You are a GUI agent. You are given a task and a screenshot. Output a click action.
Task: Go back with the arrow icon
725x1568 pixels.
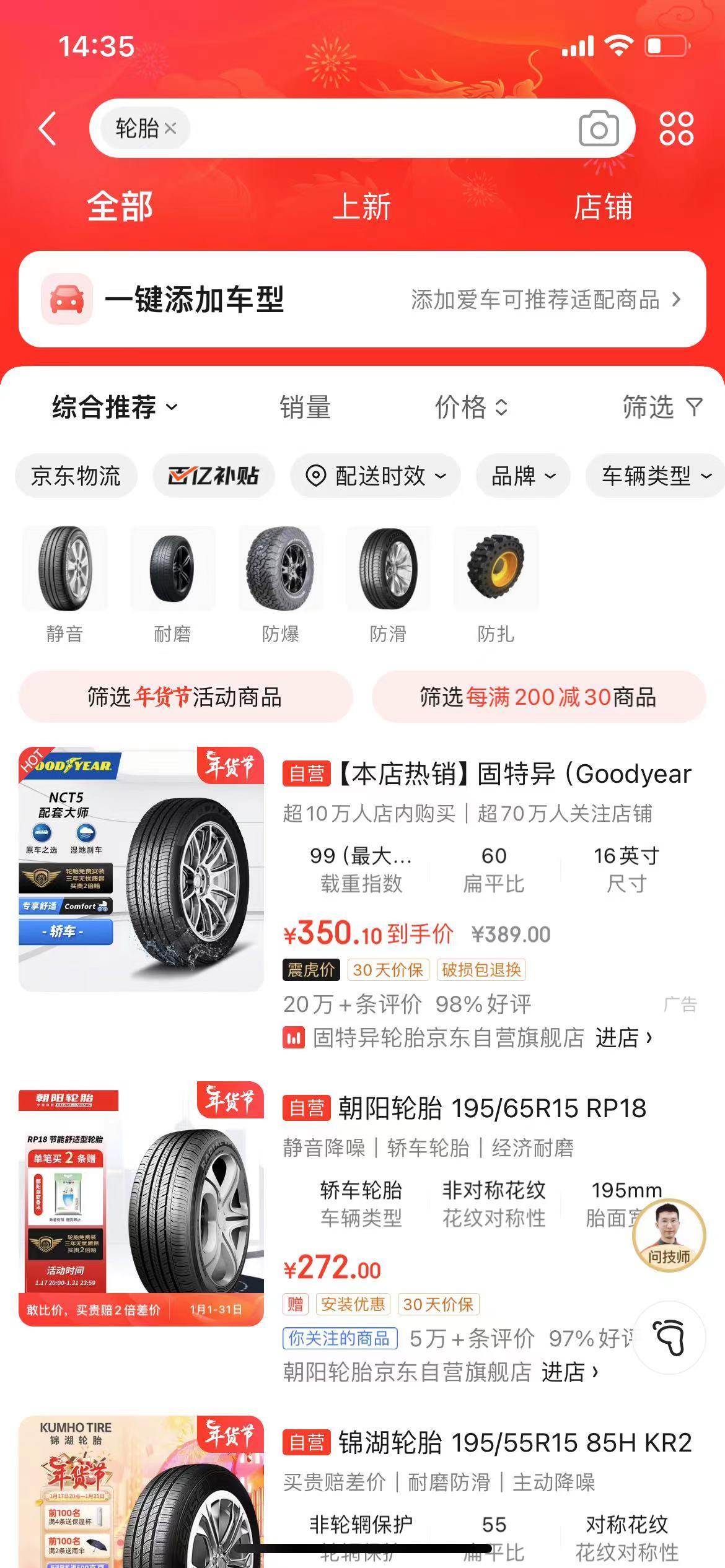(48, 128)
